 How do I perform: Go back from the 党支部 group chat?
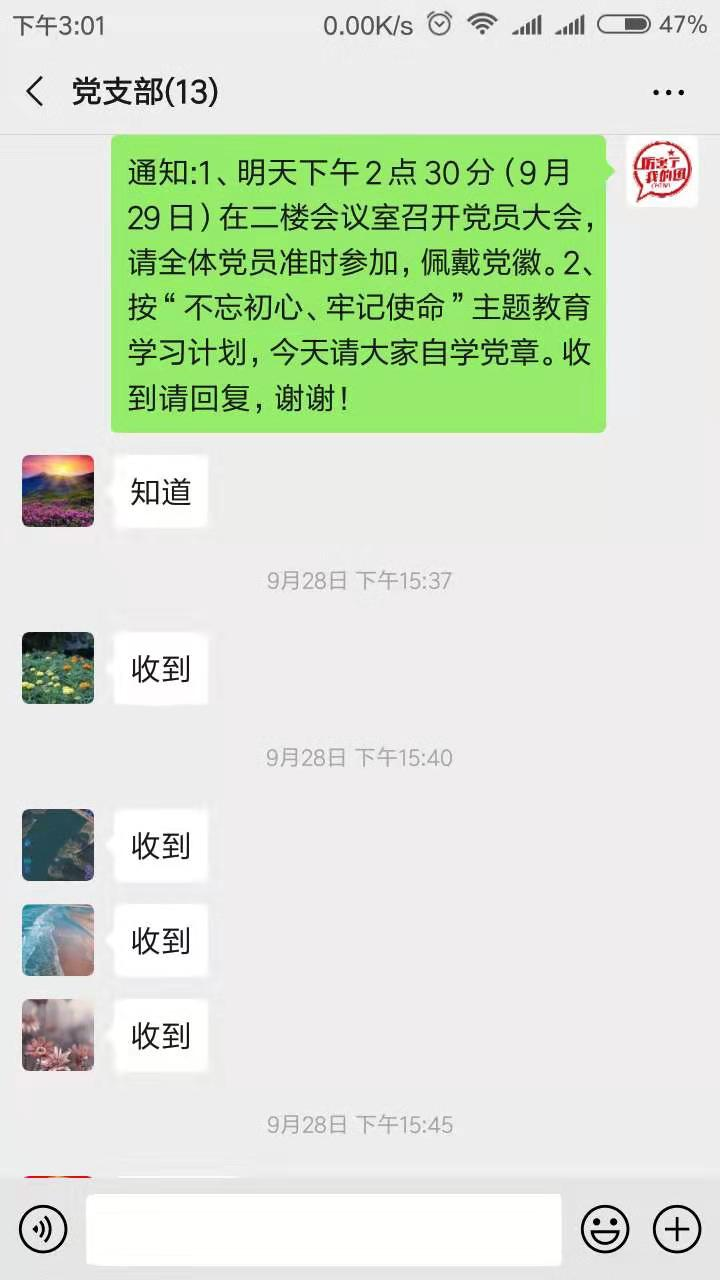35,92
